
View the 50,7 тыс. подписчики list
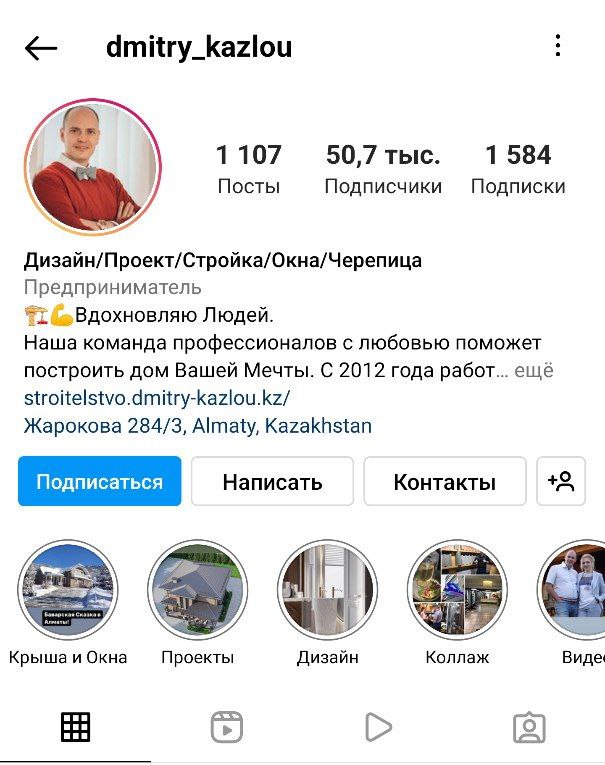pyautogui.click(x=383, y=168)
